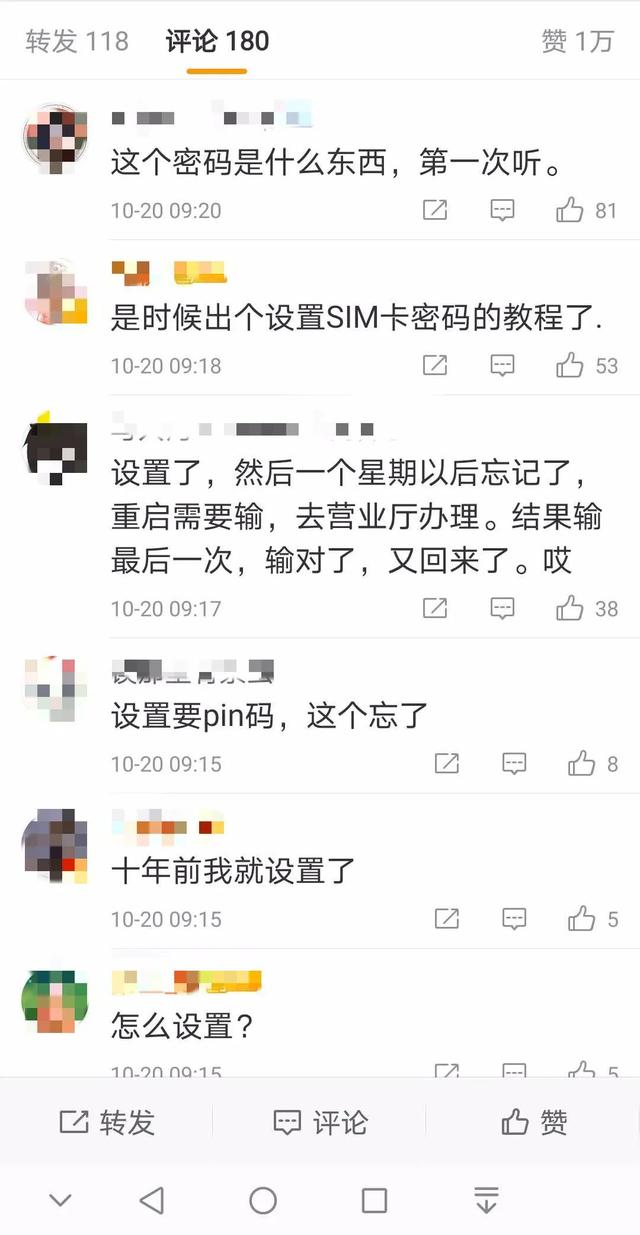The image size is (640, 1235).
Task: Open the 赞 1万 likes tab
Action: tap(577, 41)
